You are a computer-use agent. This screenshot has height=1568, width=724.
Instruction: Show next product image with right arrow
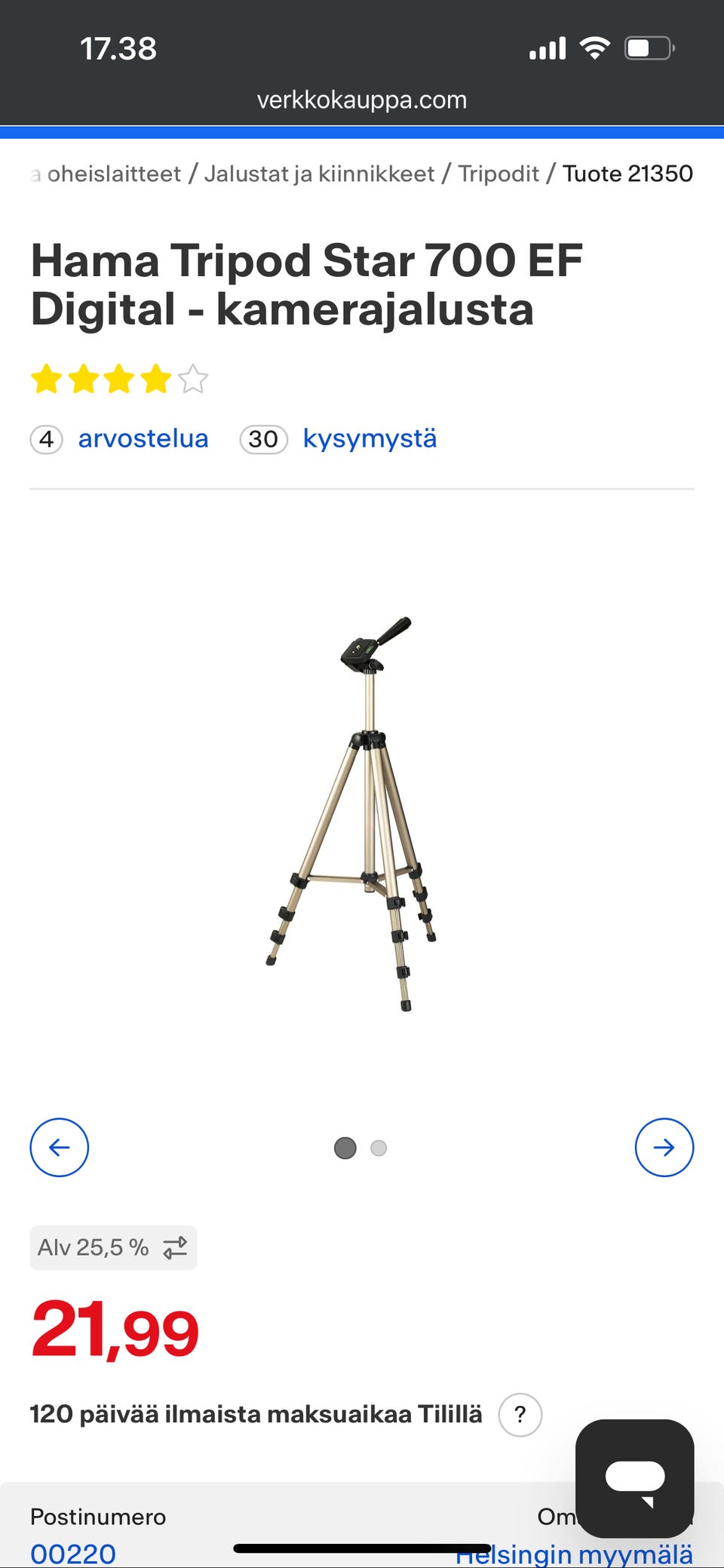click(664, 1148)
